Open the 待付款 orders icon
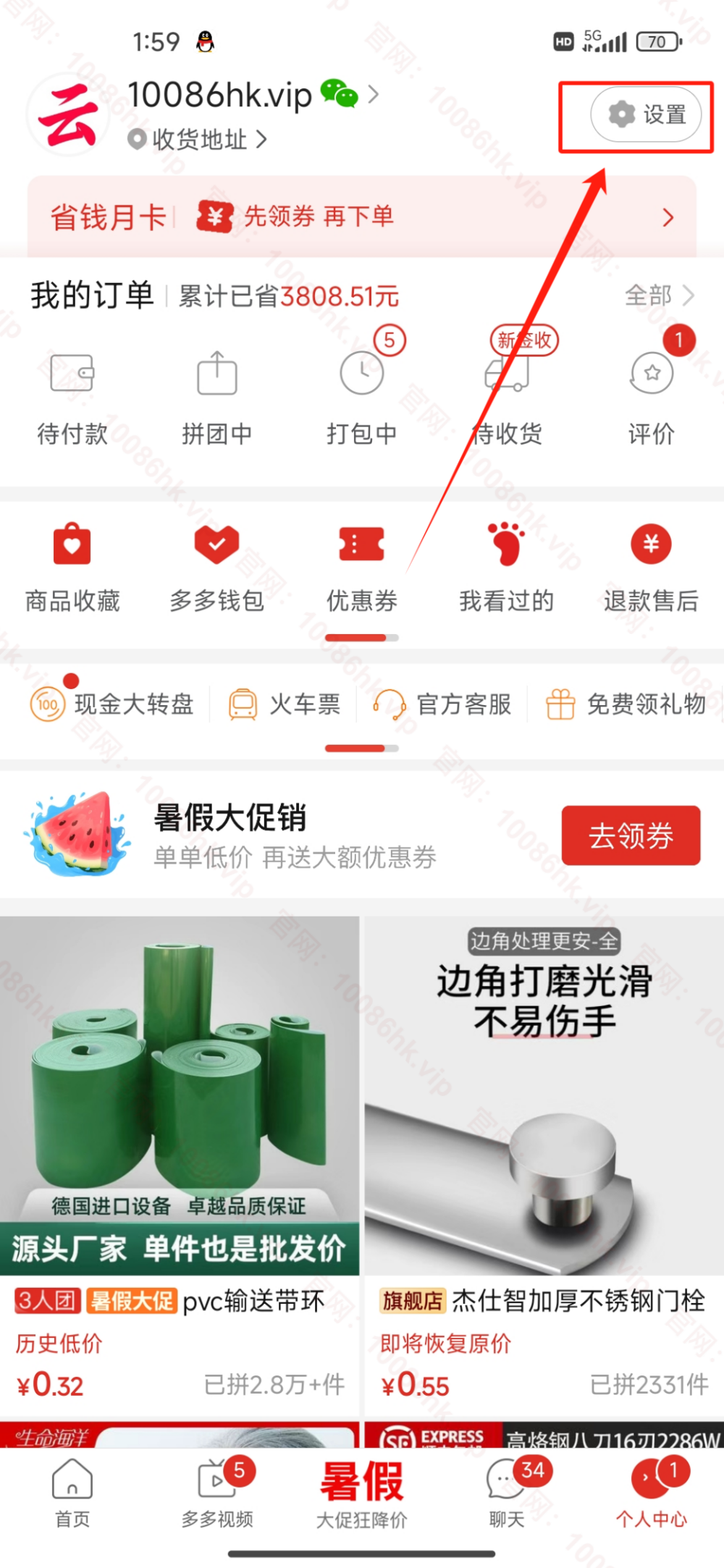The height and width of the screenshot is (1568, 724). tap(72, 395)
